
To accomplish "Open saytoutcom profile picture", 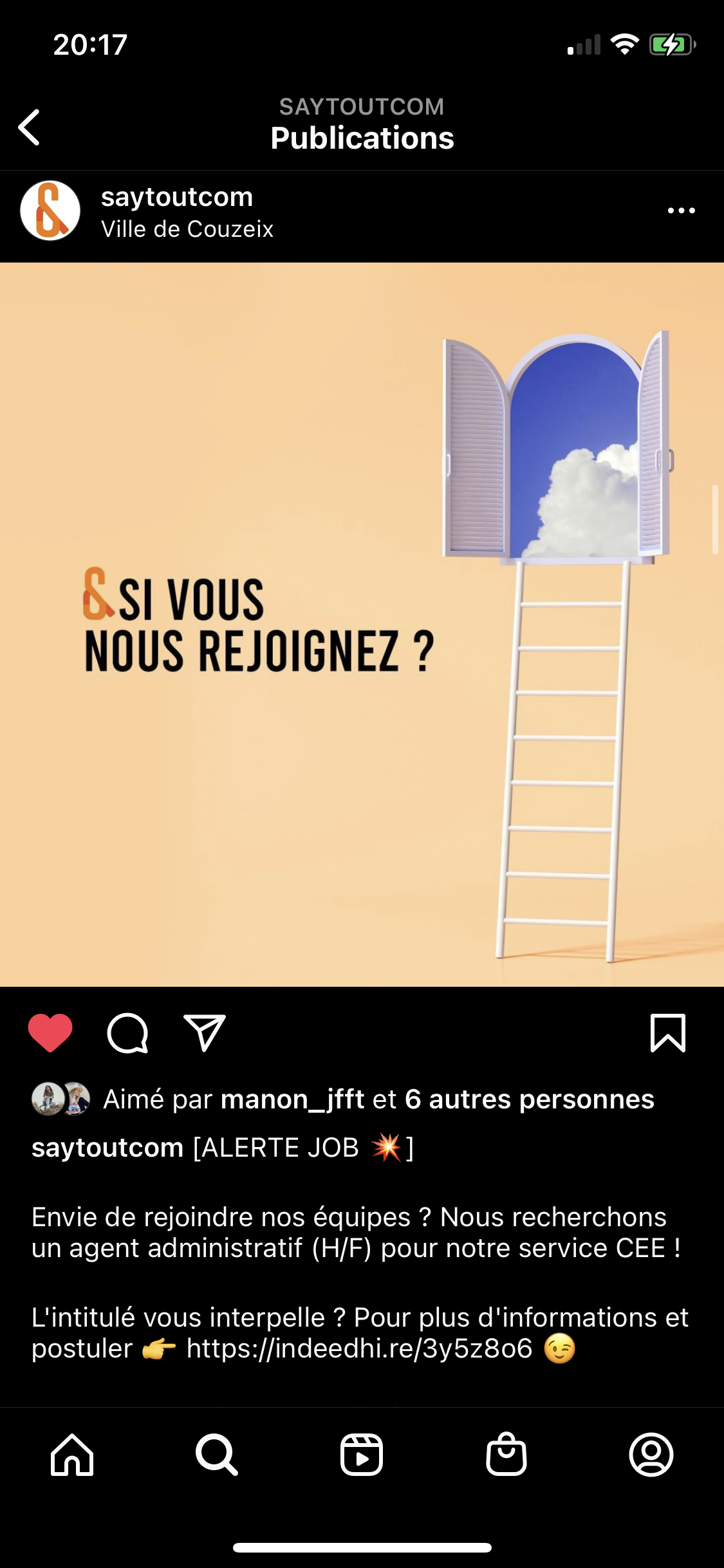I will click(50, 210).
